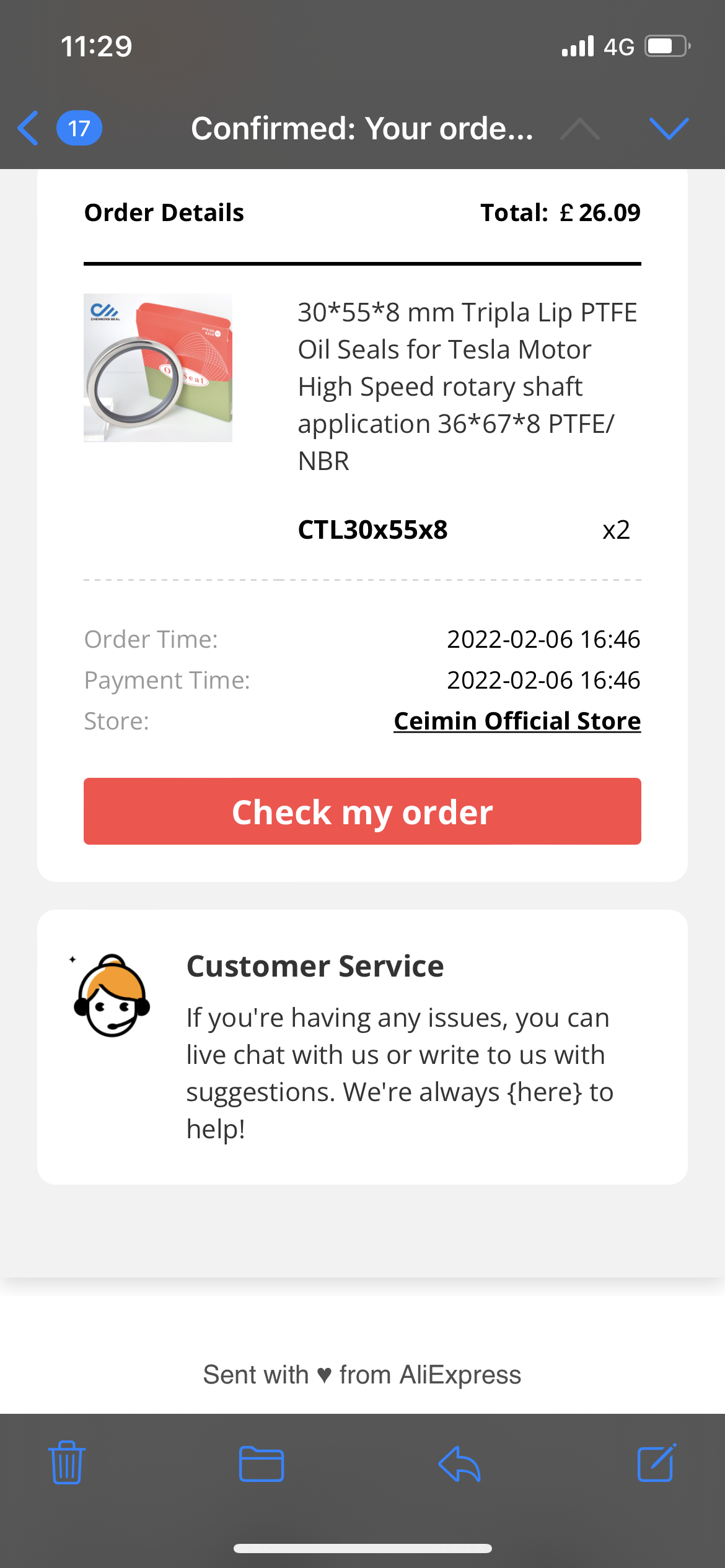
Task: Move this email to a folder
Action: [261, 1464]
